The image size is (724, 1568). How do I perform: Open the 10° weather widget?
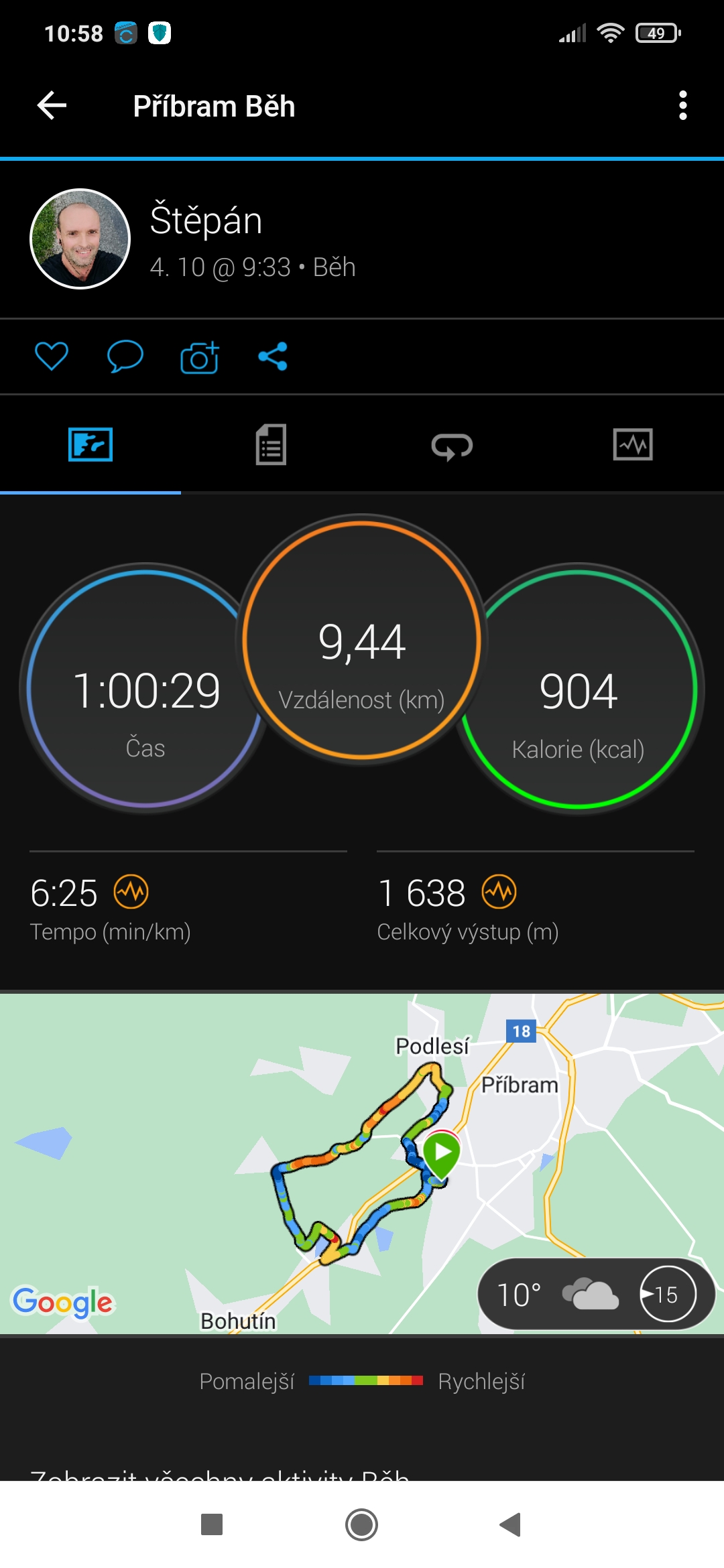[x=596, y=1294]
